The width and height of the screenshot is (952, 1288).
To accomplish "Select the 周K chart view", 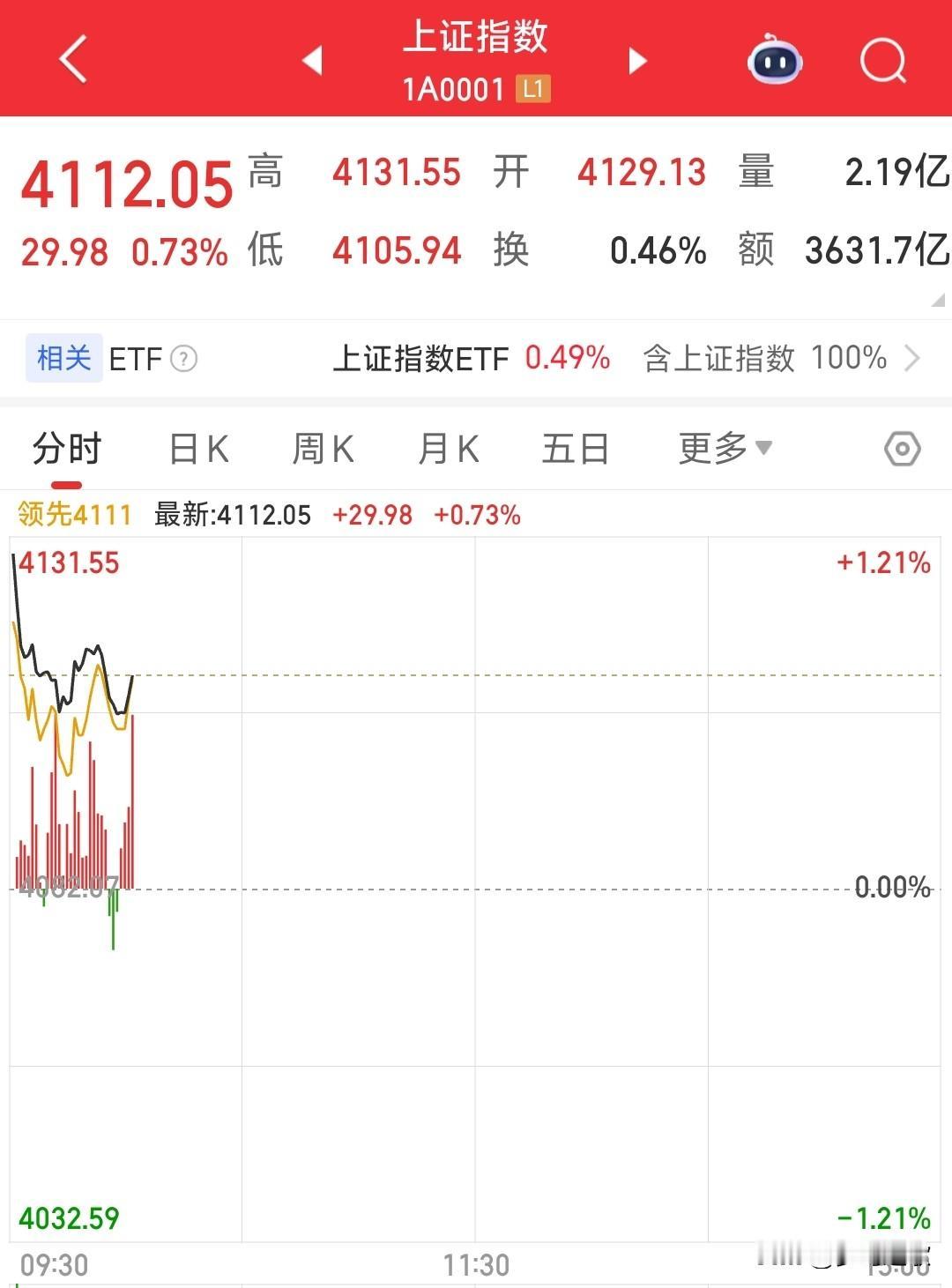I will (323, 448).
